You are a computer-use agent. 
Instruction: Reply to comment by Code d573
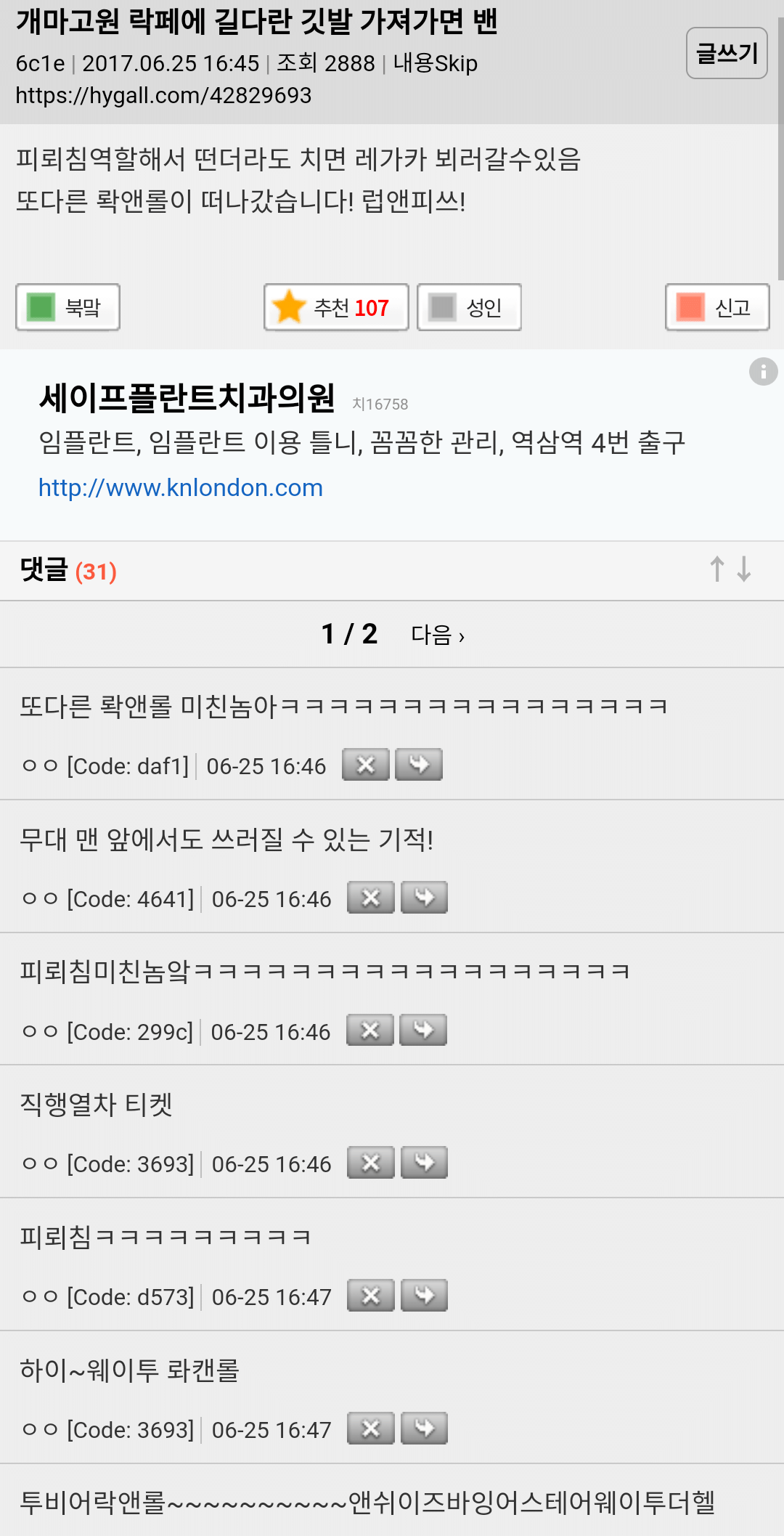(424, 1296)
